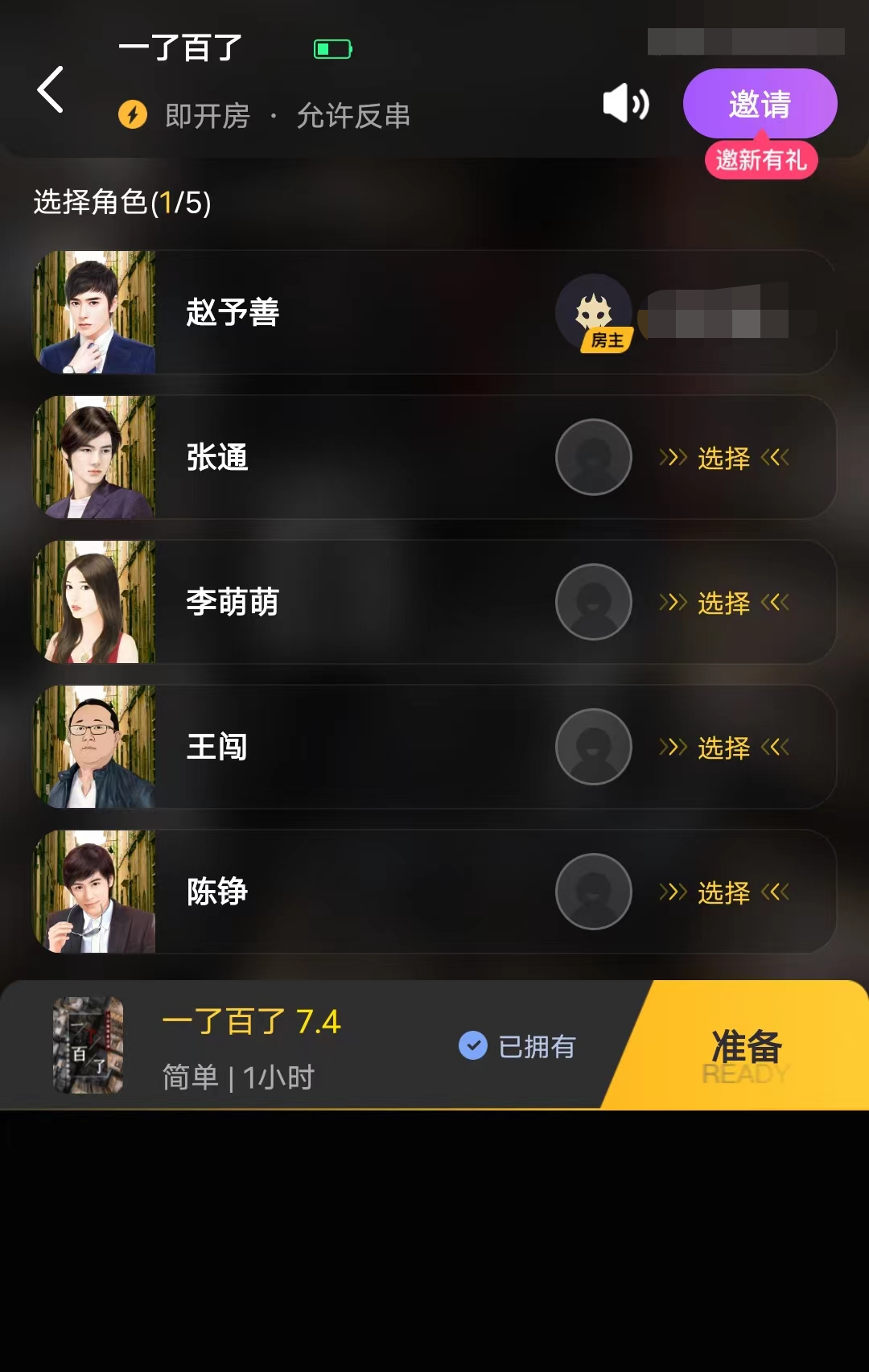Go back using the left arrow
Viewport: 869px width, 1372px height.
(x=50, y=89)
